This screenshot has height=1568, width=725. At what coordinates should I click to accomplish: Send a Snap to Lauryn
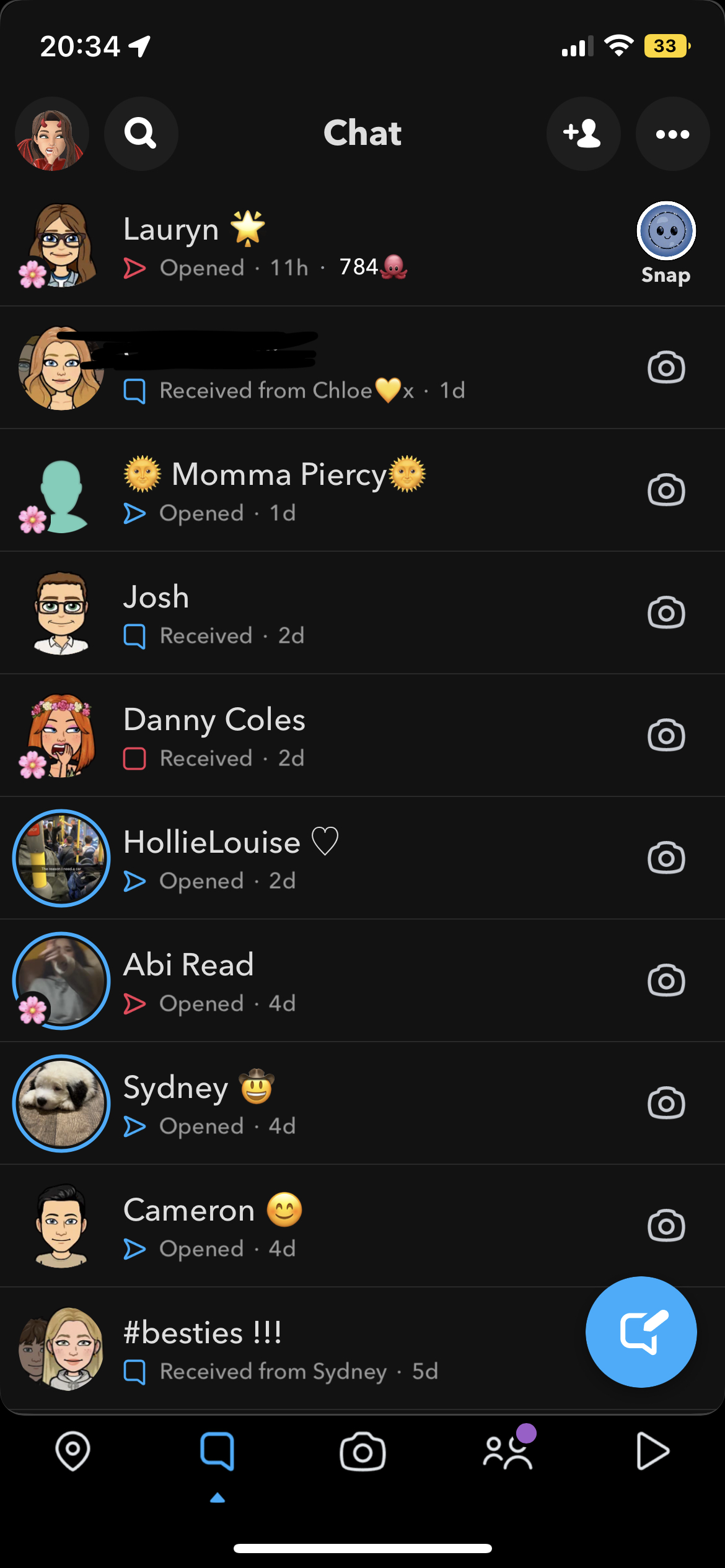(x=666, y=243)
